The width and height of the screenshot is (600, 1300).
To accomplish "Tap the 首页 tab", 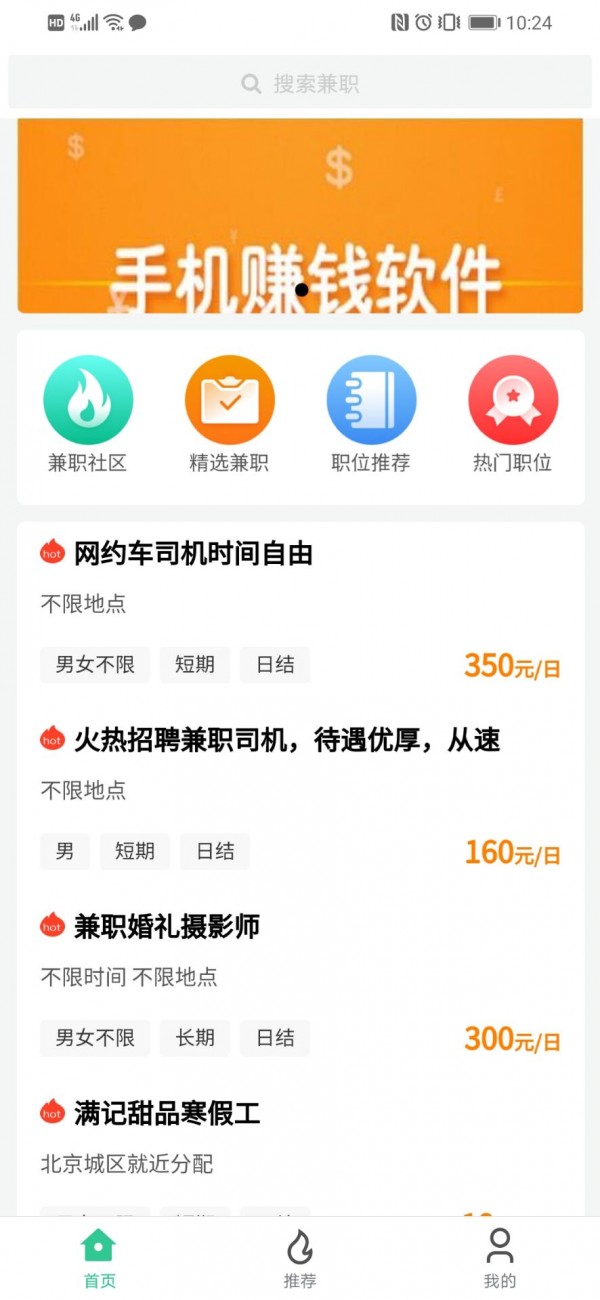I will coord(99,1258).
